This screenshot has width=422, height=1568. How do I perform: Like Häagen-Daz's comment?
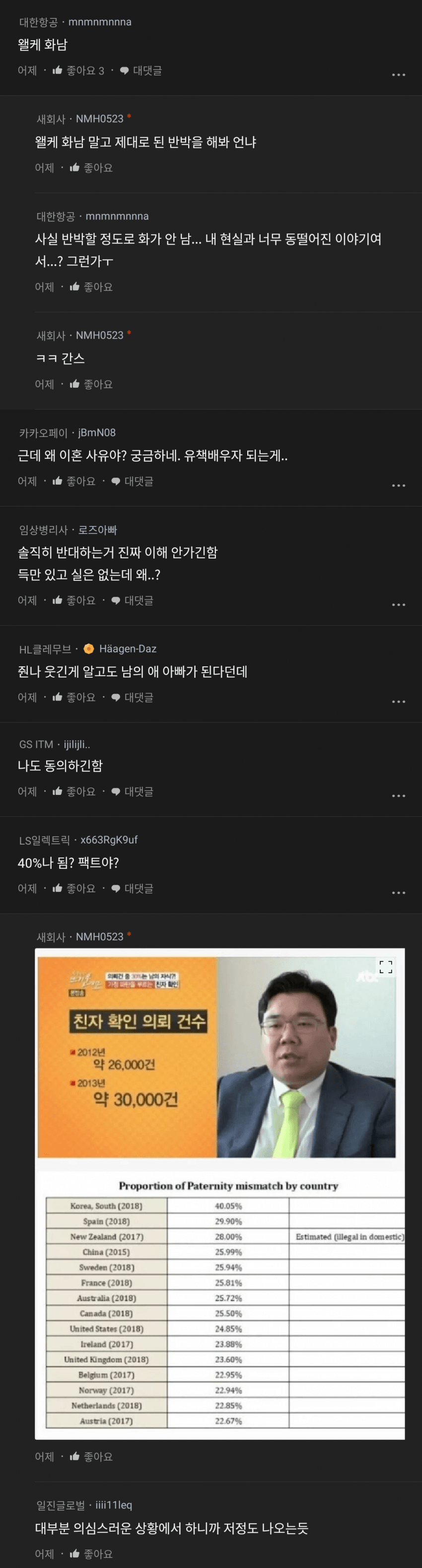pyautogui.click(x=74, y=697)
